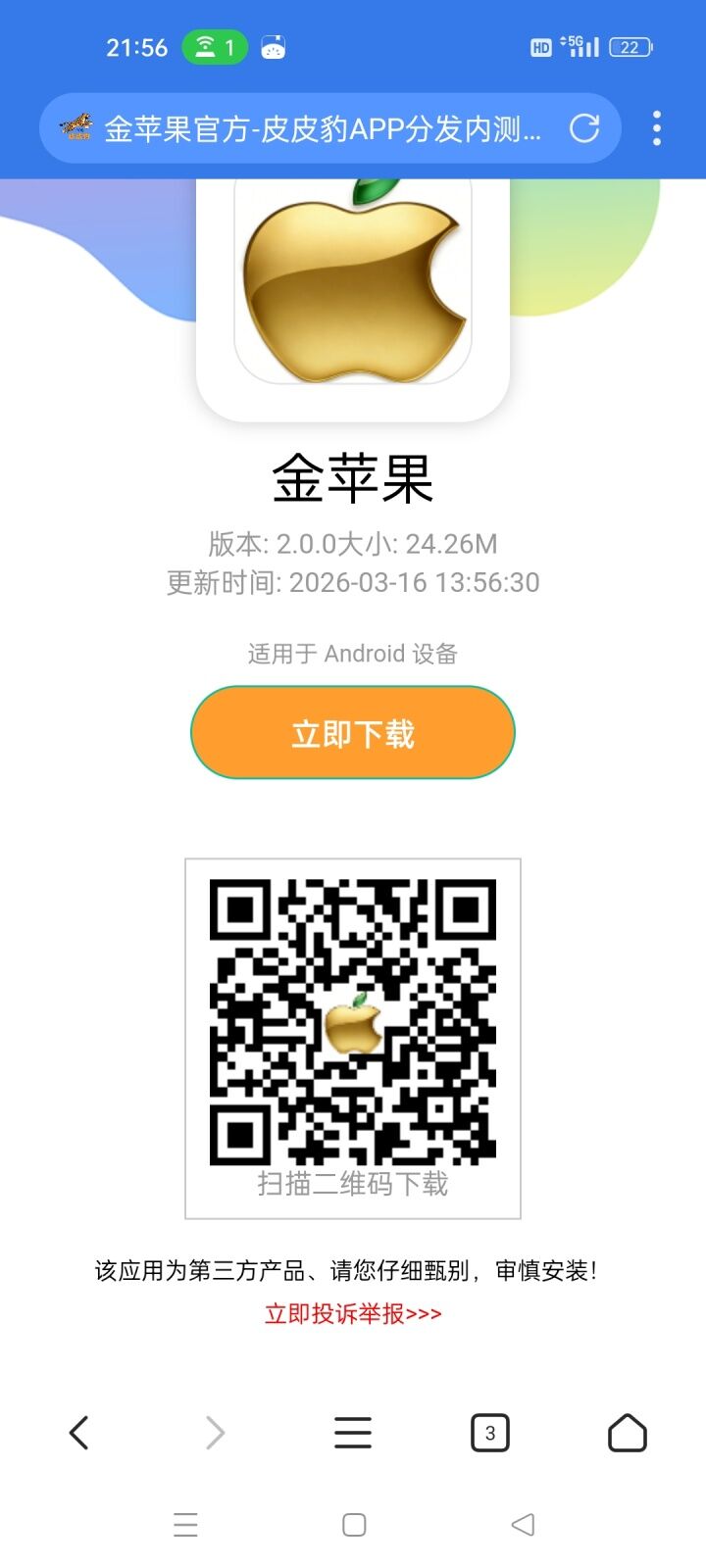This screenshot has width=706, height=1568.
Task: Tap the browser refresh icon
Action: pyautogui.click(x=584, y=127)
